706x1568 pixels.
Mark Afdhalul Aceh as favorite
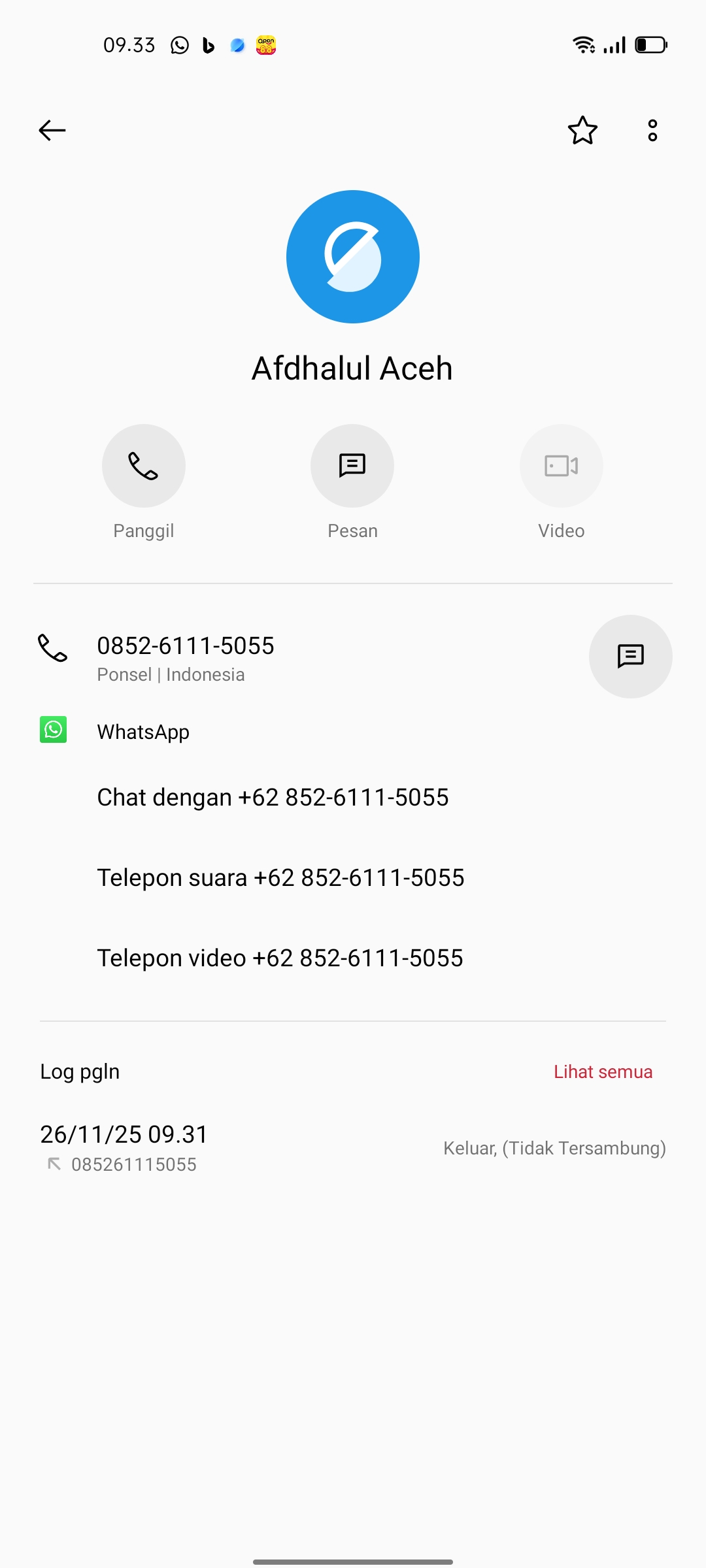click(582, 131)
